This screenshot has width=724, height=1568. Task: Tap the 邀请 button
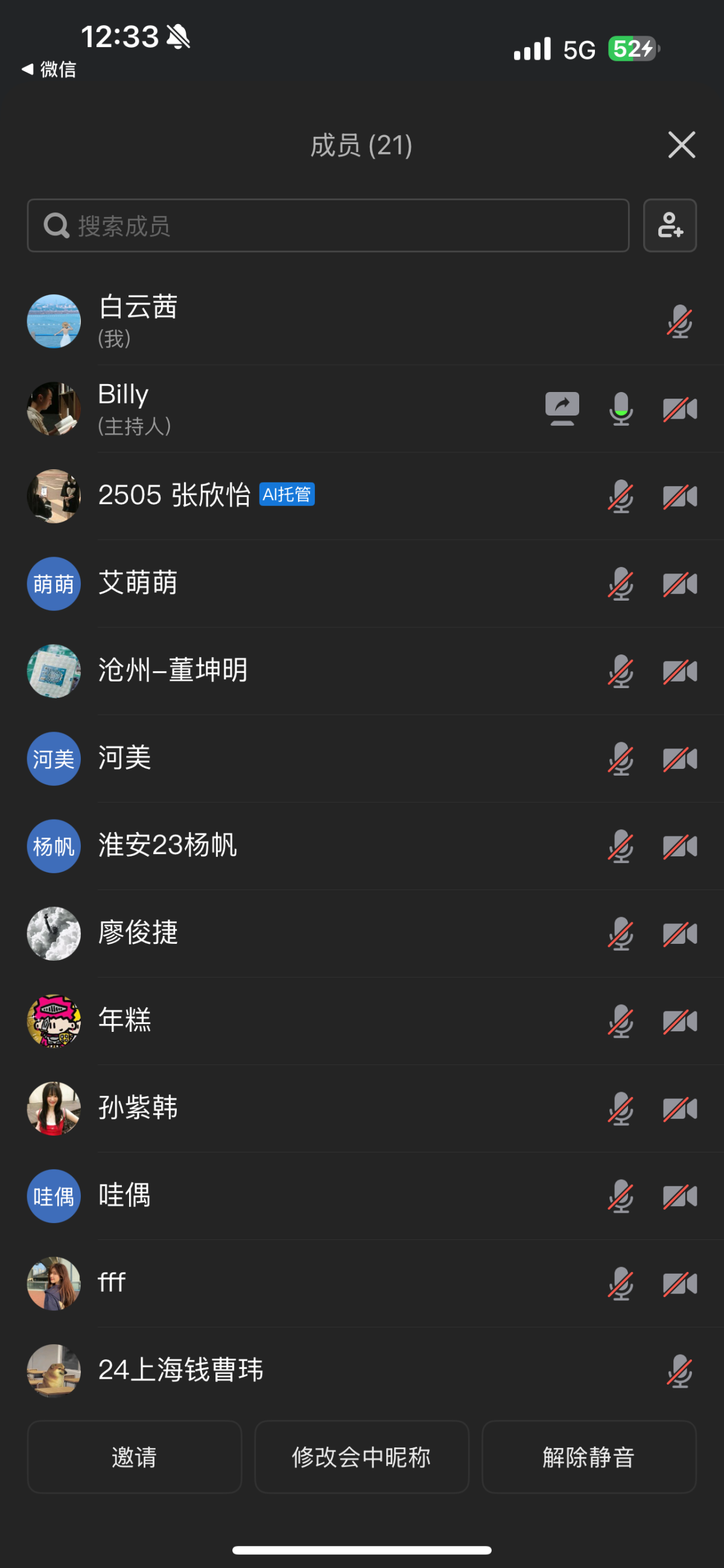(134, 1456)
